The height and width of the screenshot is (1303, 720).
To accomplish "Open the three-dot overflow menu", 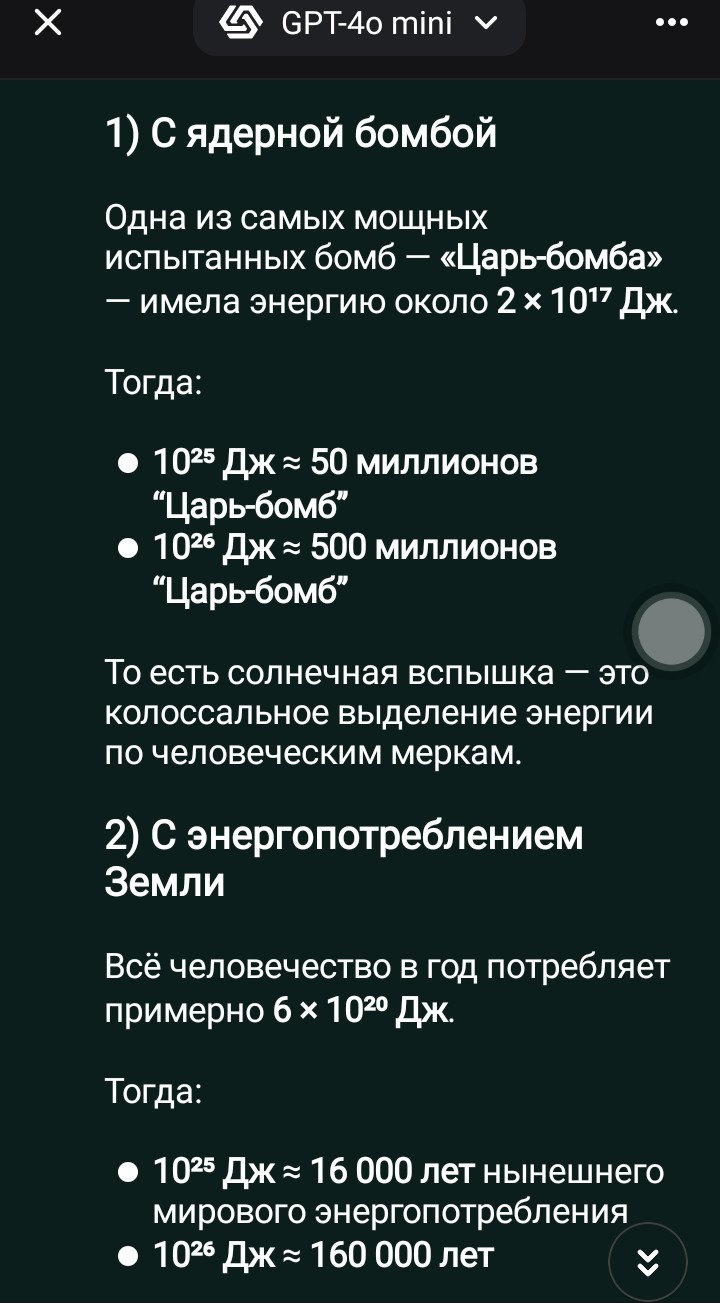I will 672,22.
